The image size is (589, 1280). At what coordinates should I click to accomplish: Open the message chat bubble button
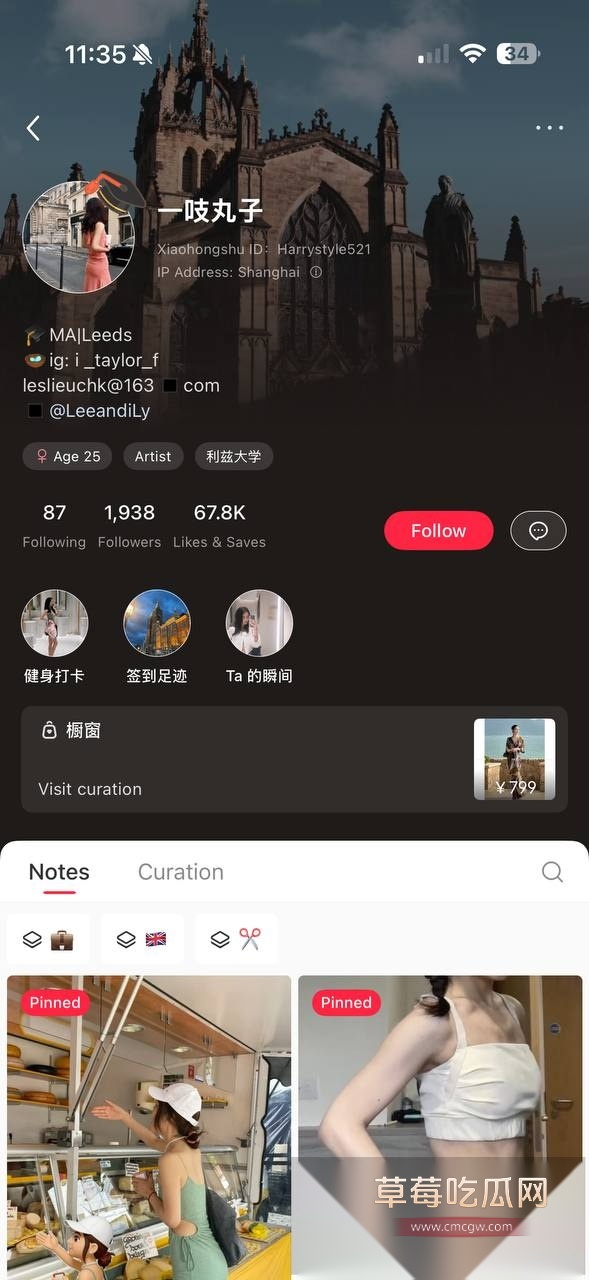coord(538,531)
